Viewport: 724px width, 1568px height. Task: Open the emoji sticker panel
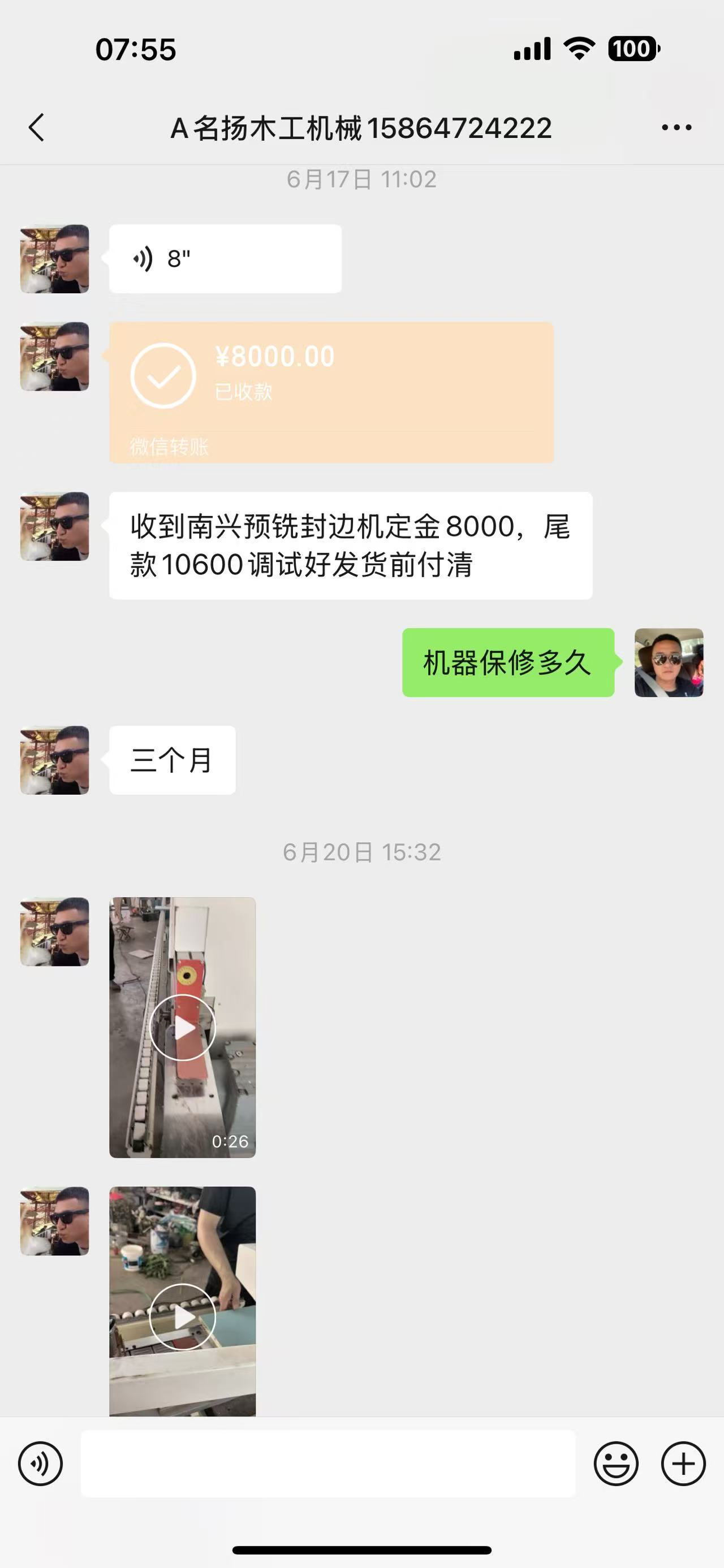pyautogui.click(x=615, y=1463)
